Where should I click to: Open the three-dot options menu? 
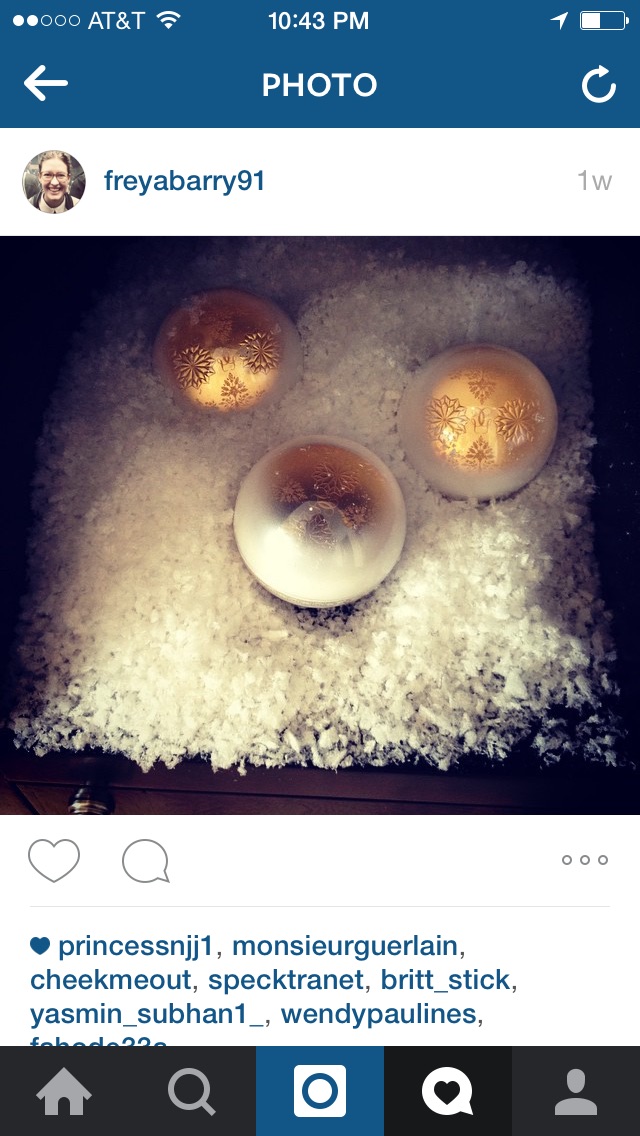coord(584,860)
